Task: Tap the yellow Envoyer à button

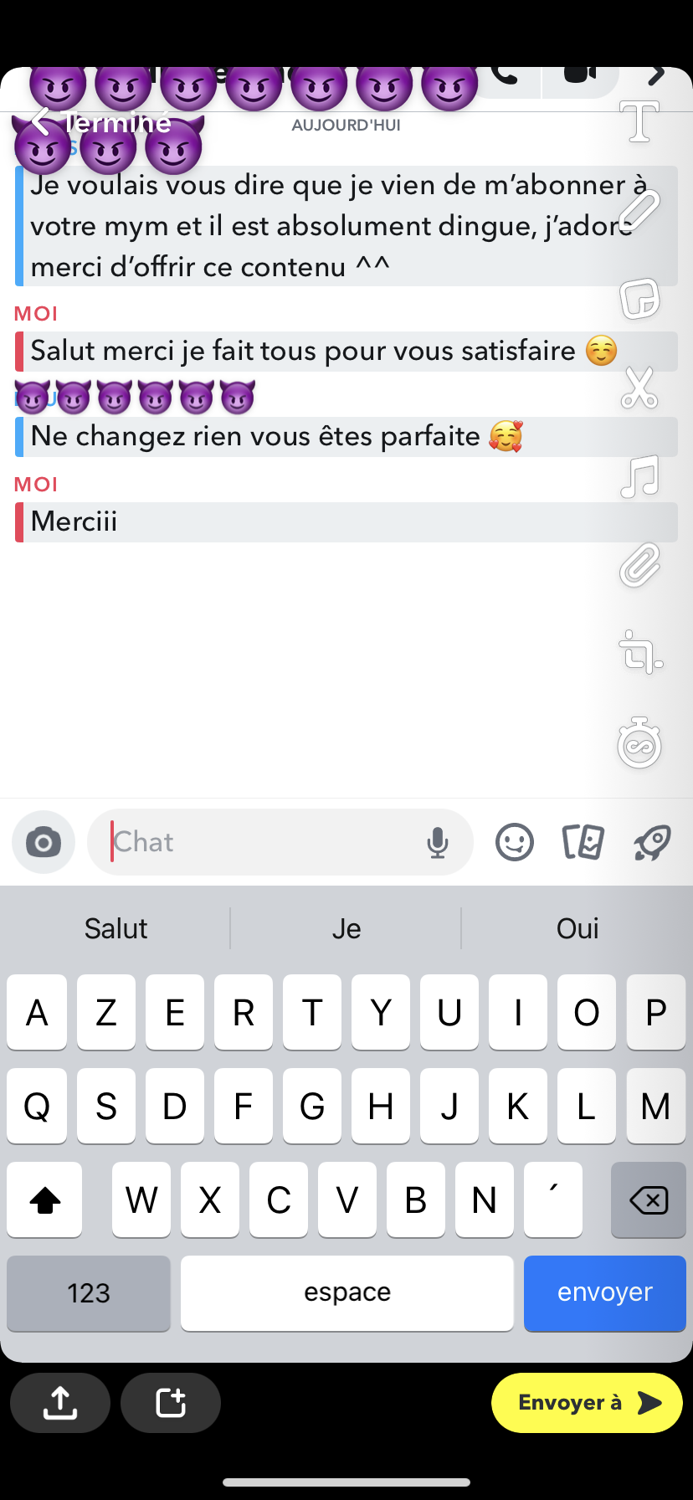Action: pyautogui.click(x=587, y=1403)
